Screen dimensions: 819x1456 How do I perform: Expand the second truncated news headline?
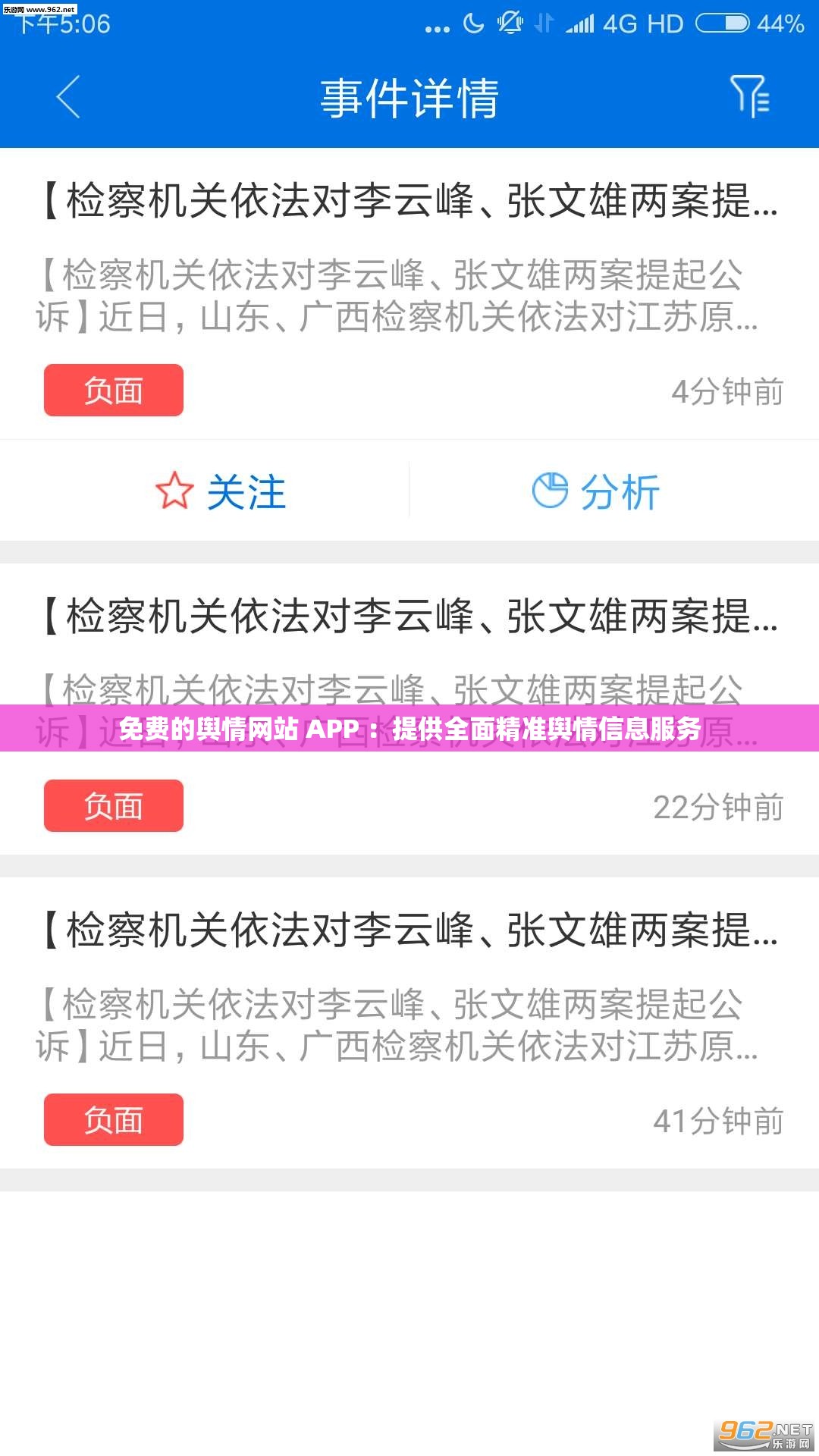click(x=409, y=617)
